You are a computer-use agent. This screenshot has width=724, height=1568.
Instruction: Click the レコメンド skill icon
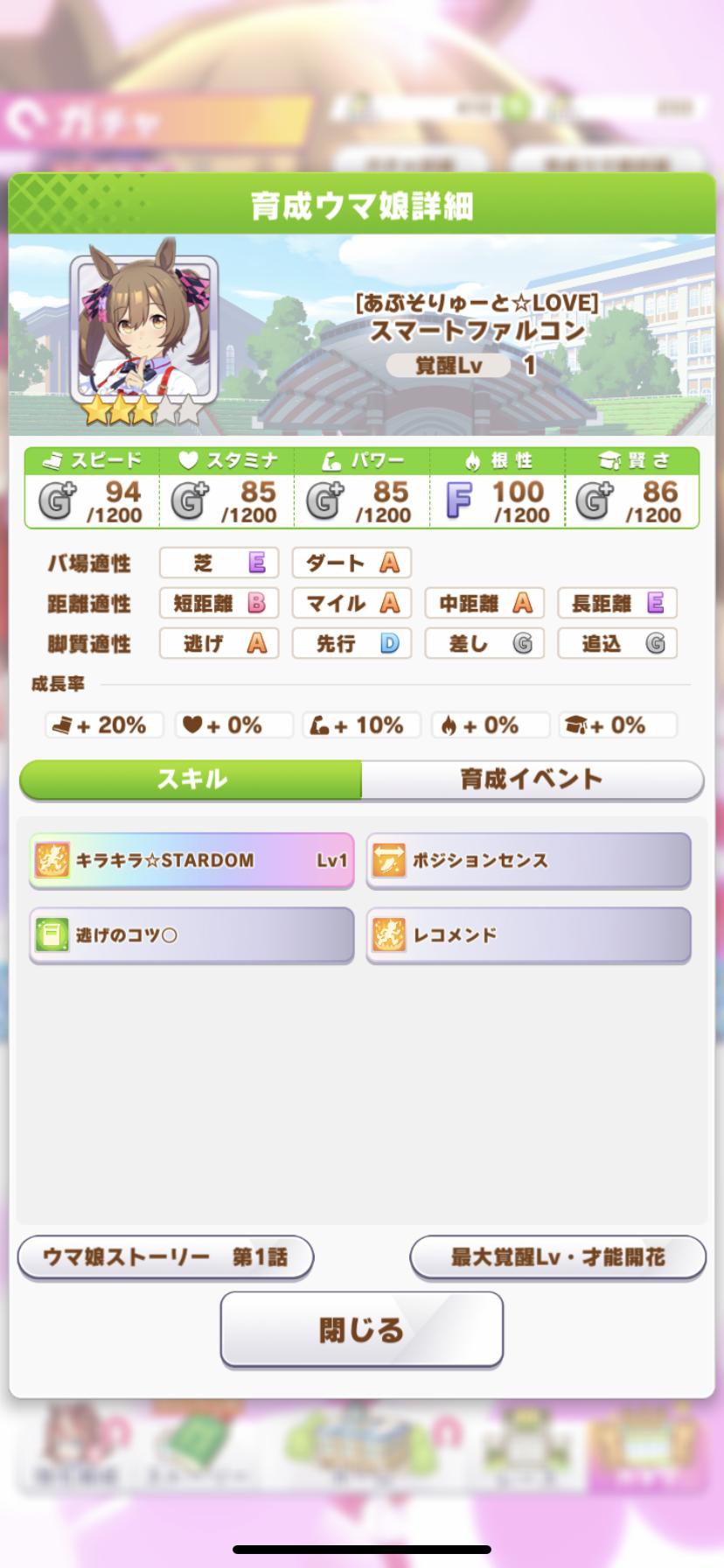(x=387, y=934)
